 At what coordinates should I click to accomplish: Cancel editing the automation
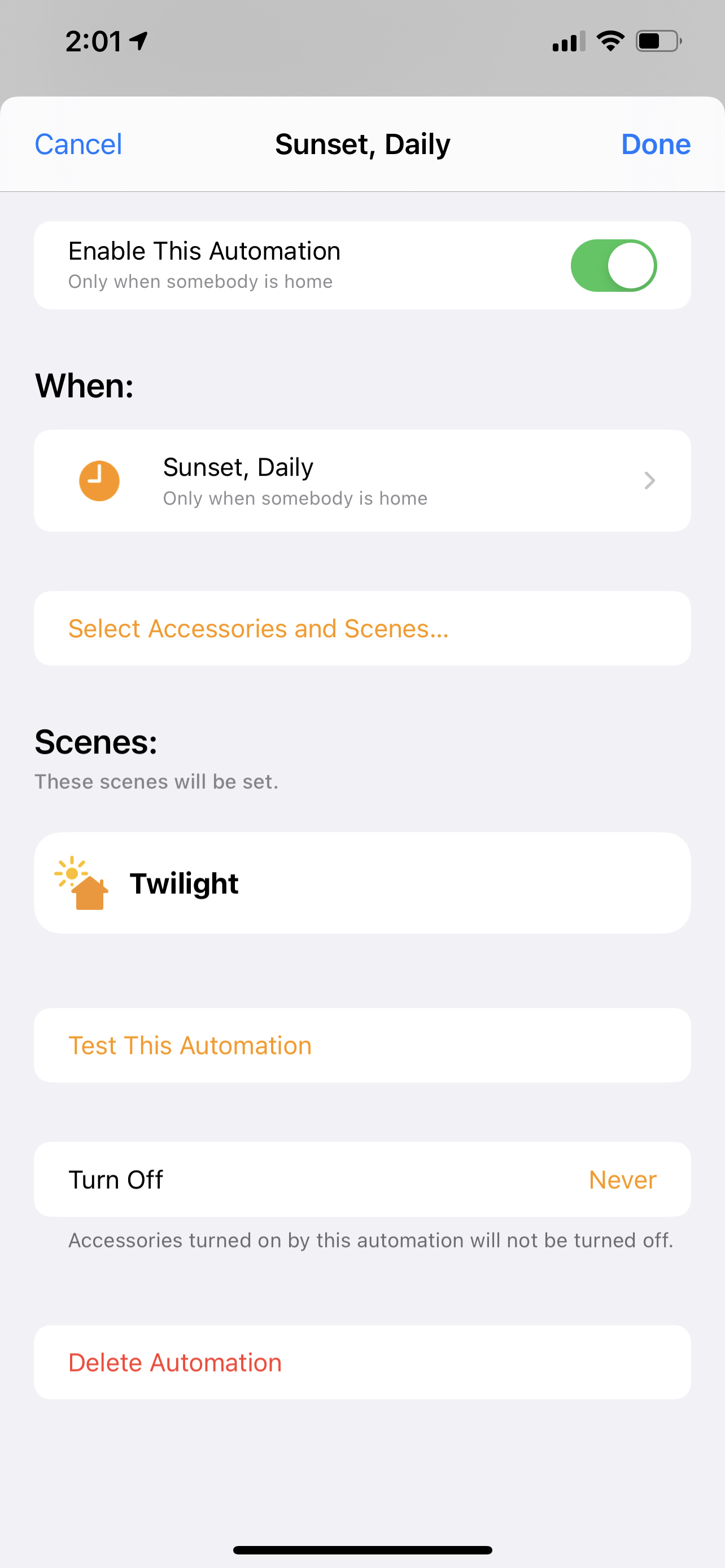[78, 144]
